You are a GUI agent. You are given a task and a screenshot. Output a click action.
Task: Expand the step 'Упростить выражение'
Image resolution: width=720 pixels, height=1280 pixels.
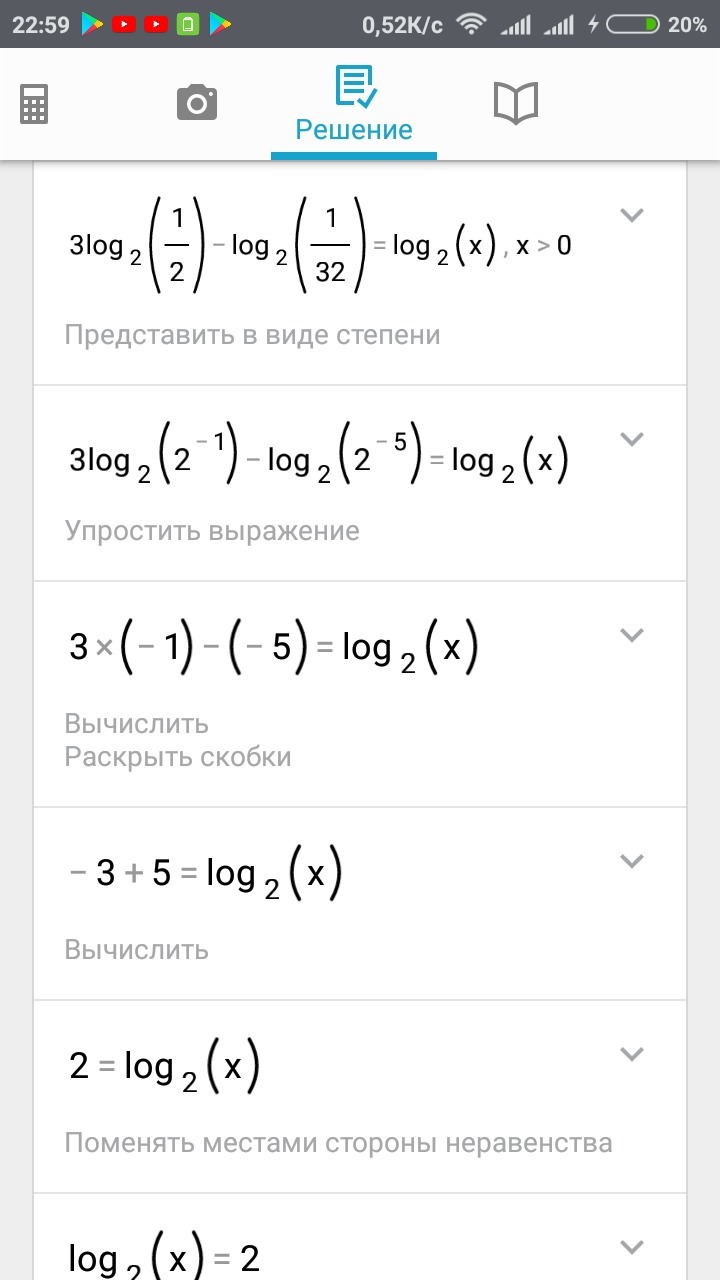[x=631, y=438]
